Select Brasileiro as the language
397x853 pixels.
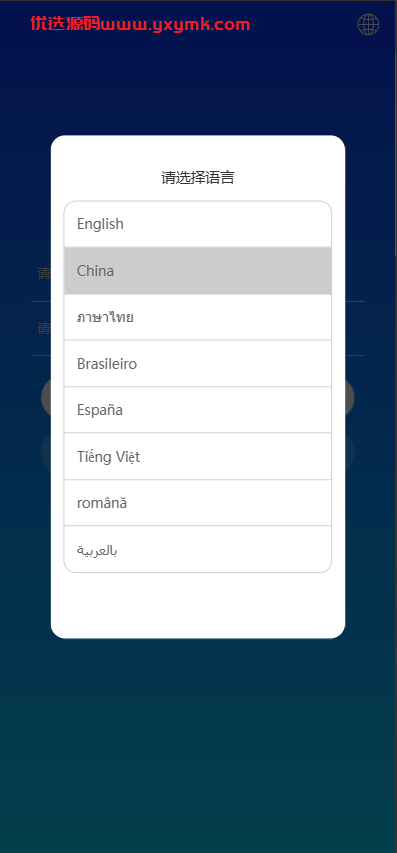[x=198, y=364]
